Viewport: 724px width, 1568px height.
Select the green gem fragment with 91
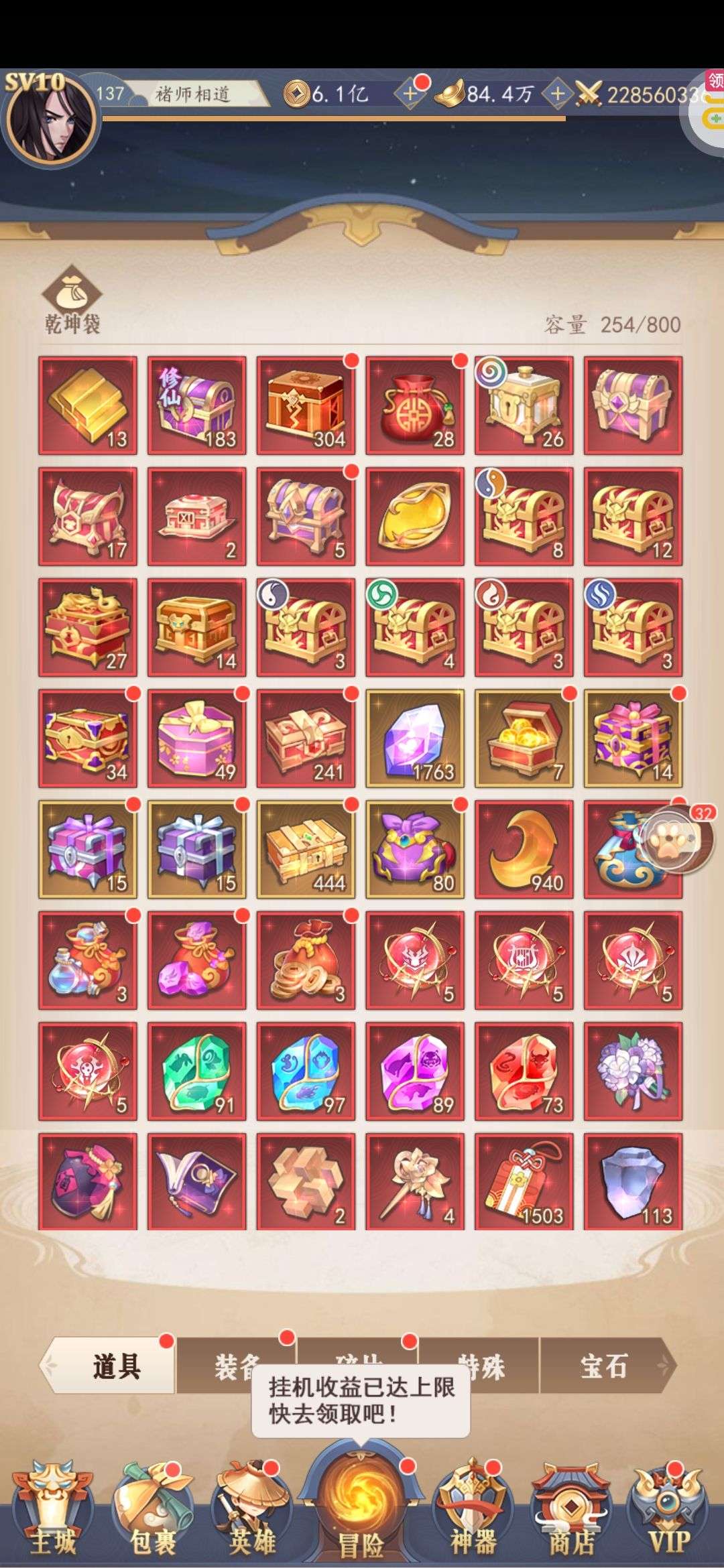pyautogui.click(x=196, y=1071)
